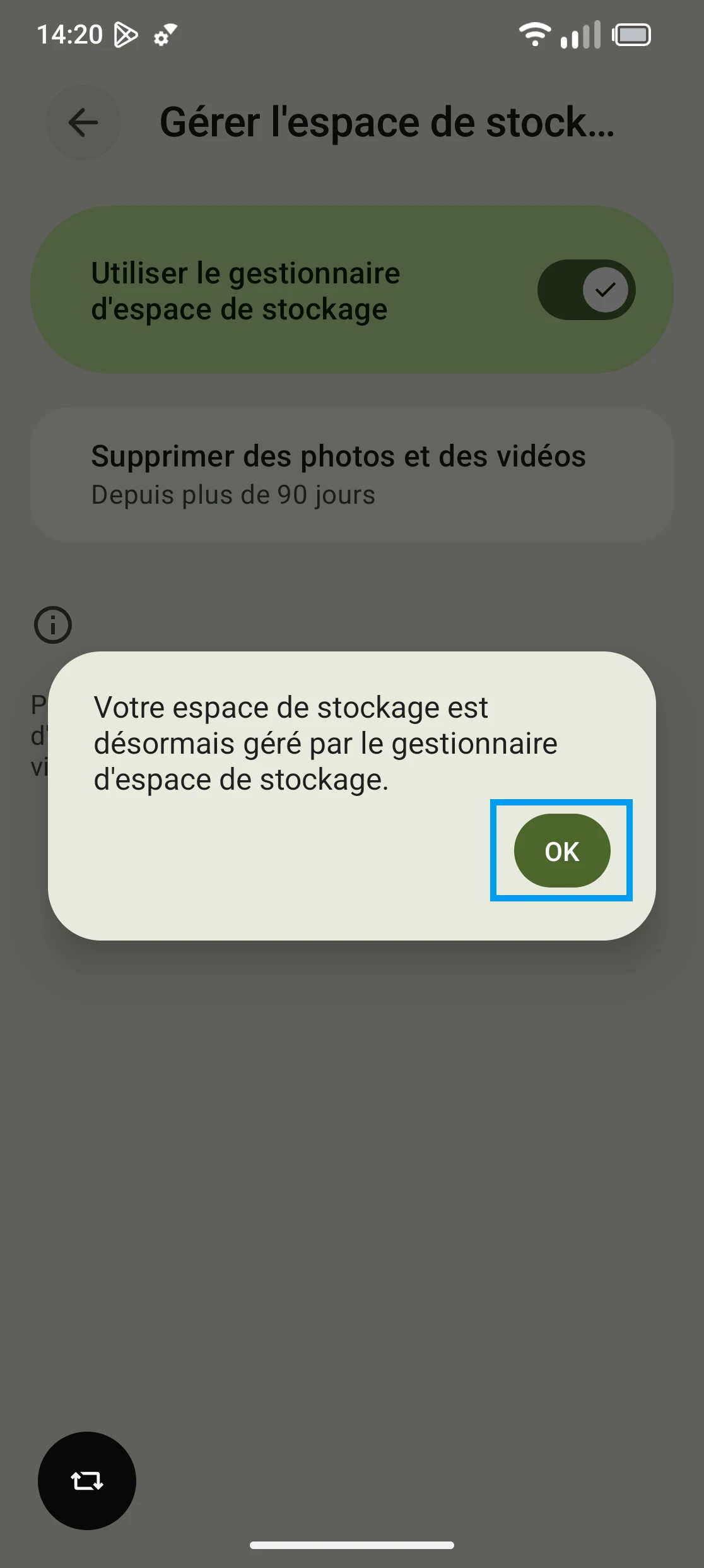Toggle the storage manager switch
704x1568 pixels.
[585, 290]
